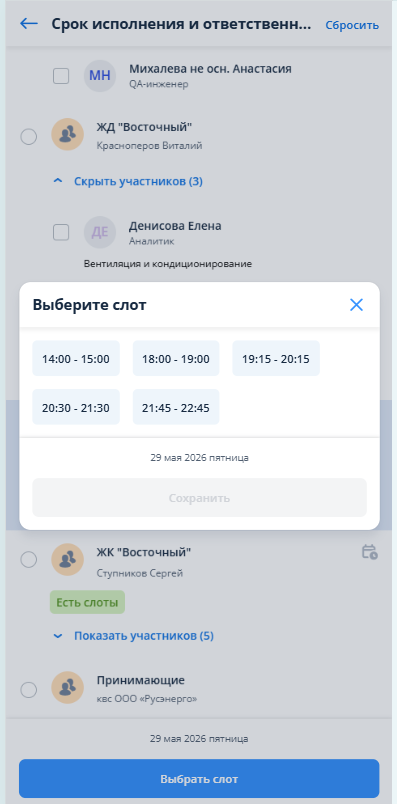This screenshot has width=397, height=804.
Task: Expand Показать участников (5)
Action: (x=134, y=636)
